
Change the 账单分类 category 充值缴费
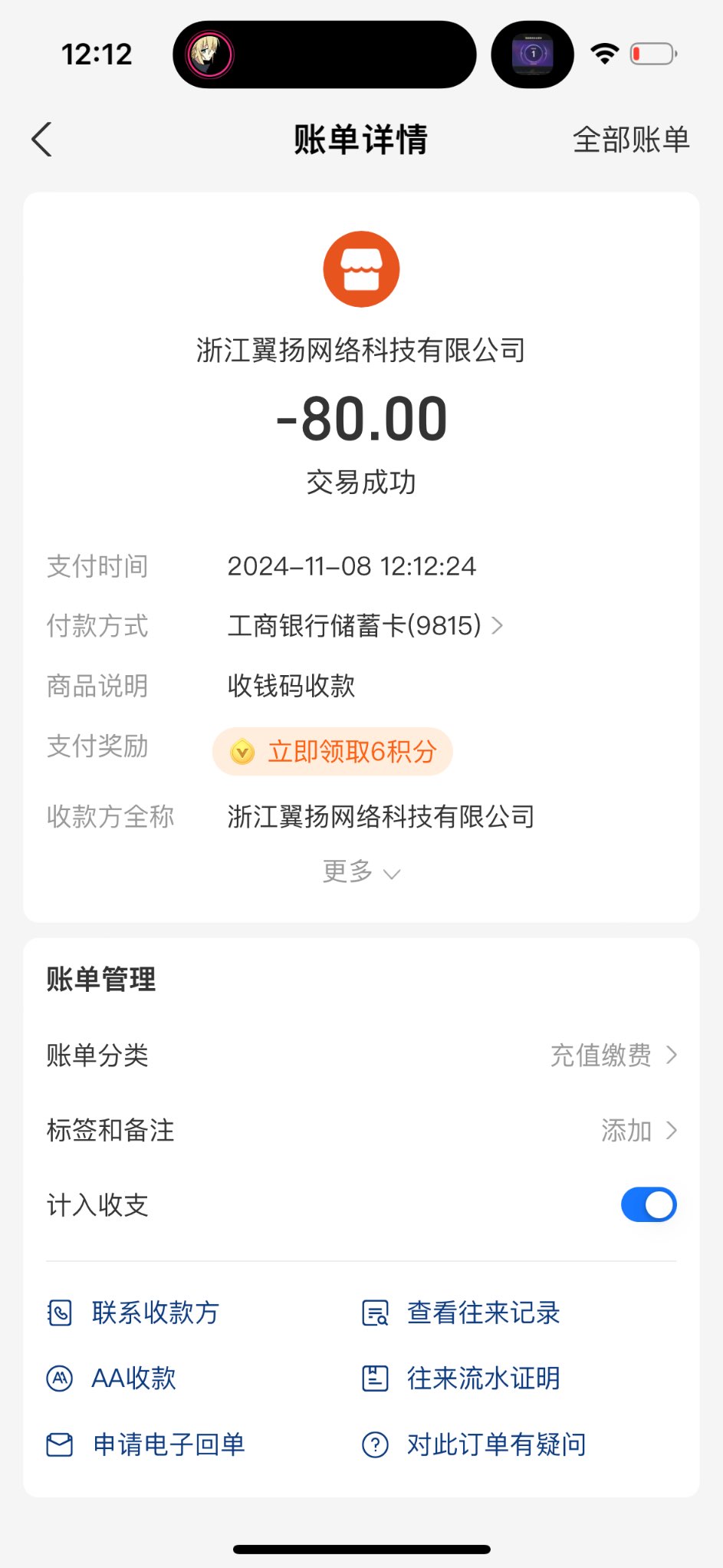click(x=612, y=1056)
